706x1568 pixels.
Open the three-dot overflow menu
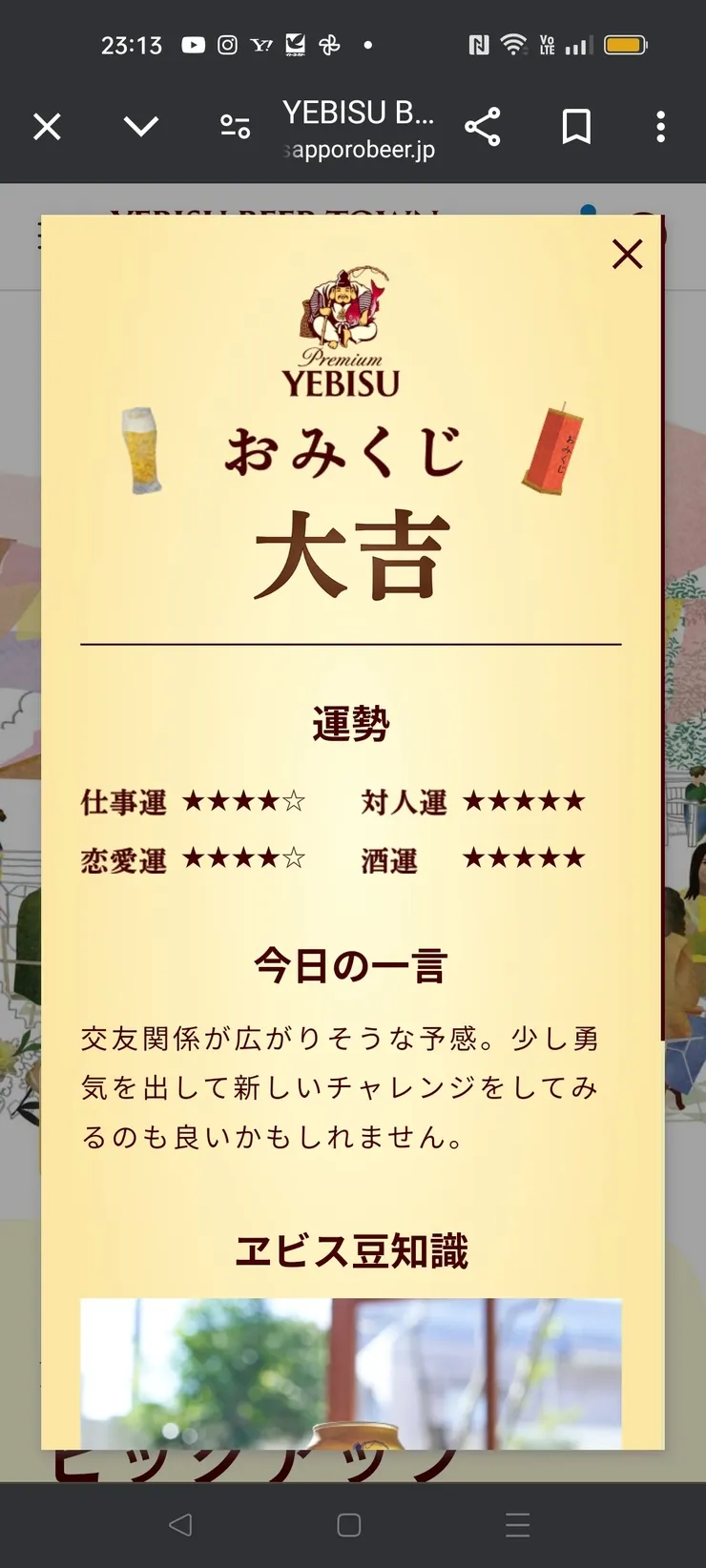click(660, 126)
